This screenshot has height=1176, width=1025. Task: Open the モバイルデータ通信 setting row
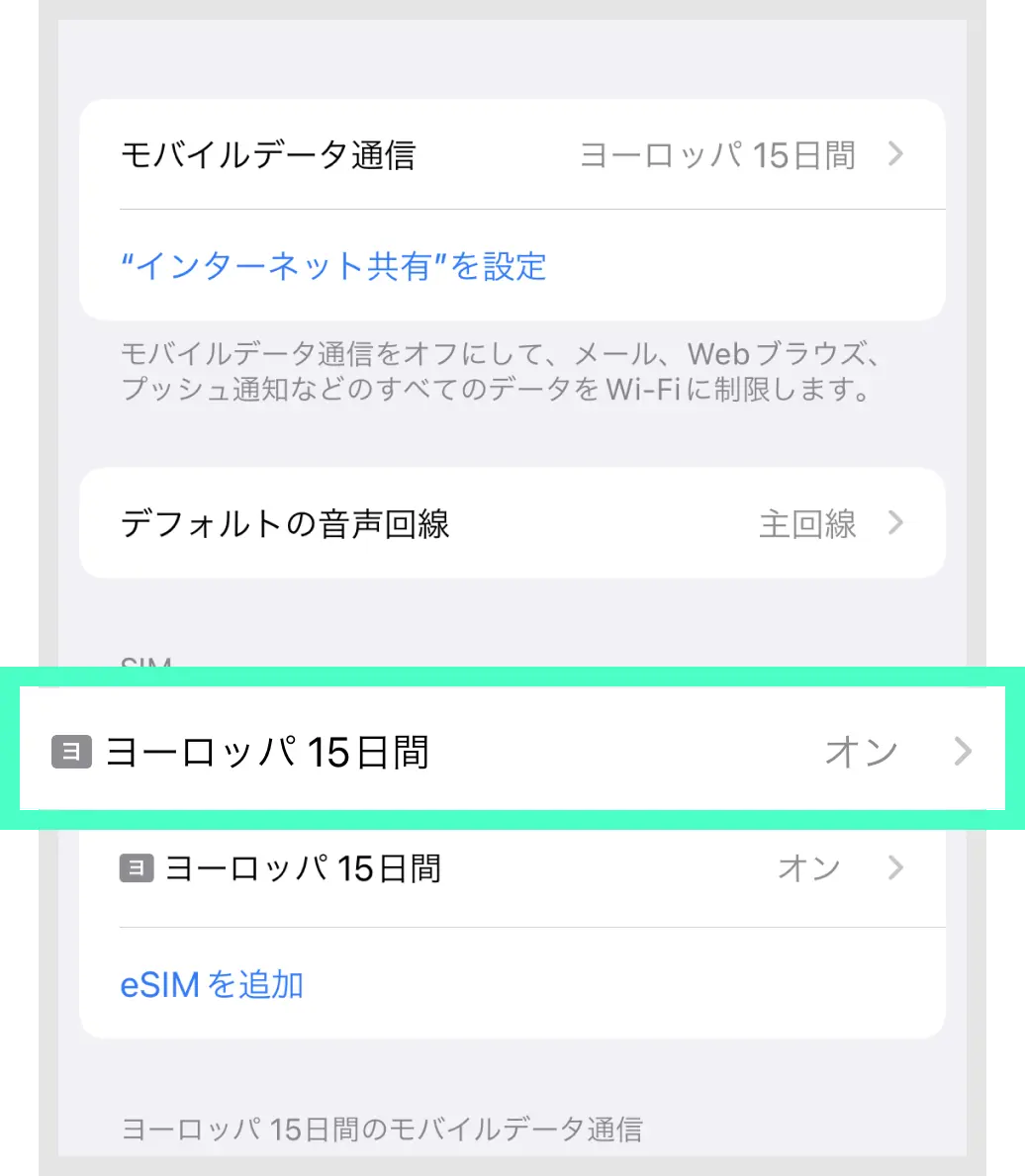(x=512, y=155)
